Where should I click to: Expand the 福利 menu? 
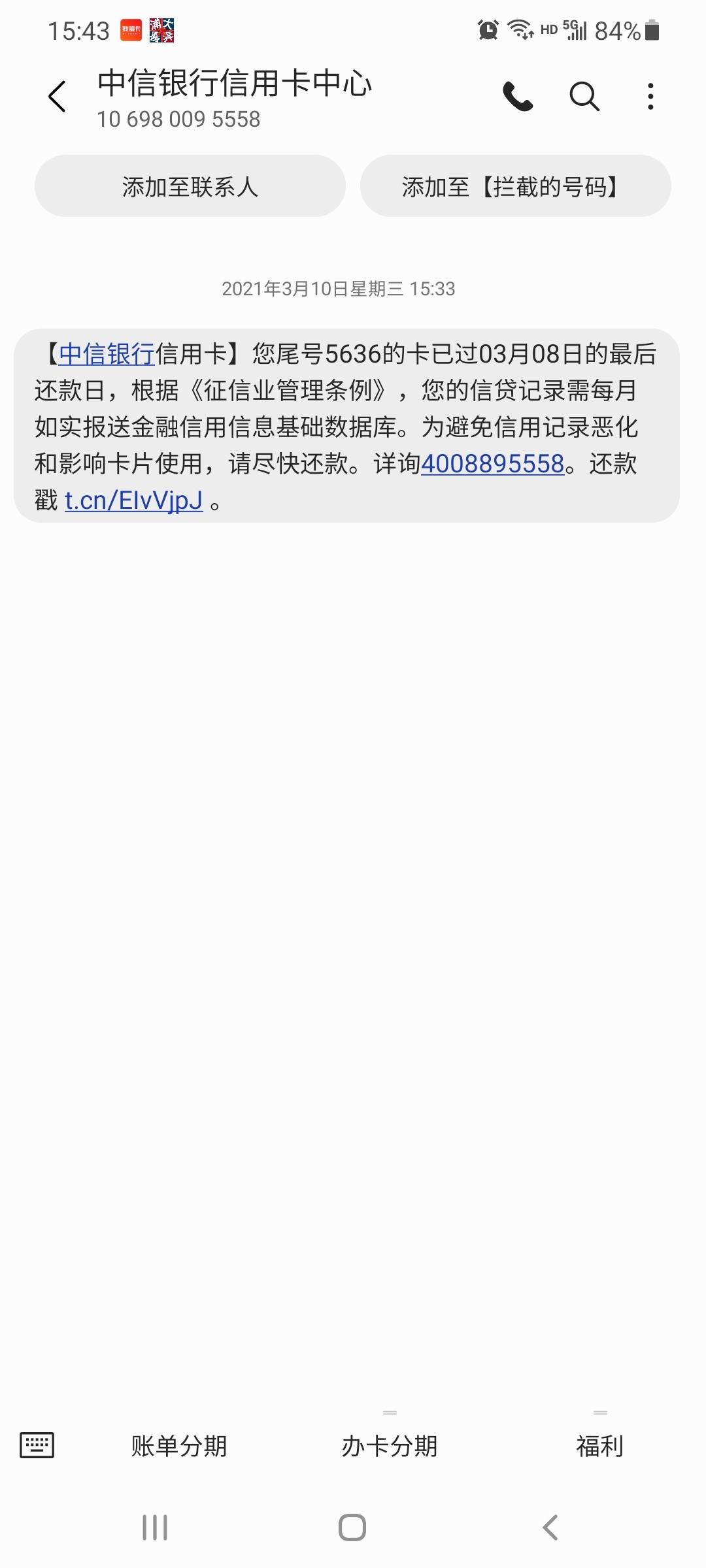599,1446
